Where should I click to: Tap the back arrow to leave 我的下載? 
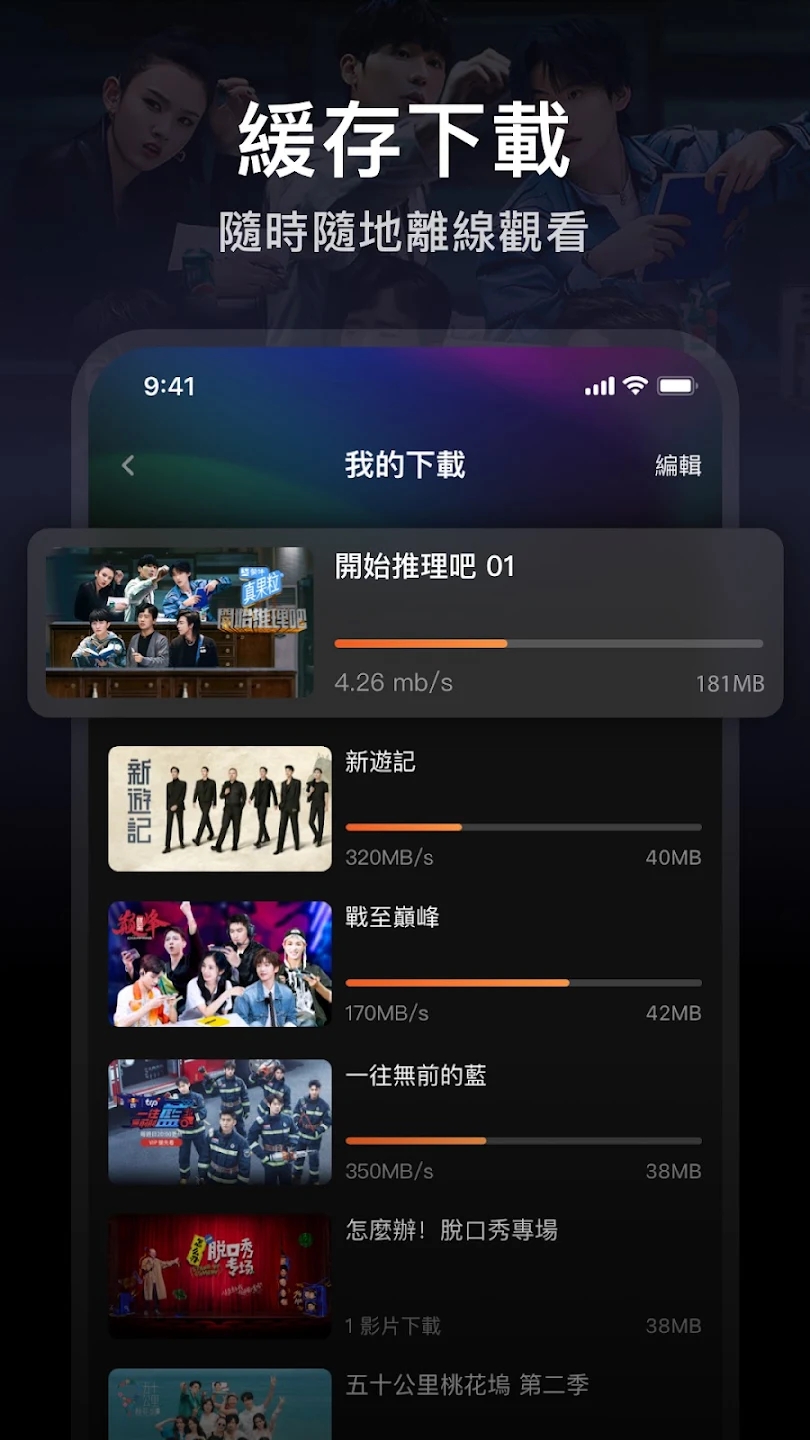[x=127, y=466]
